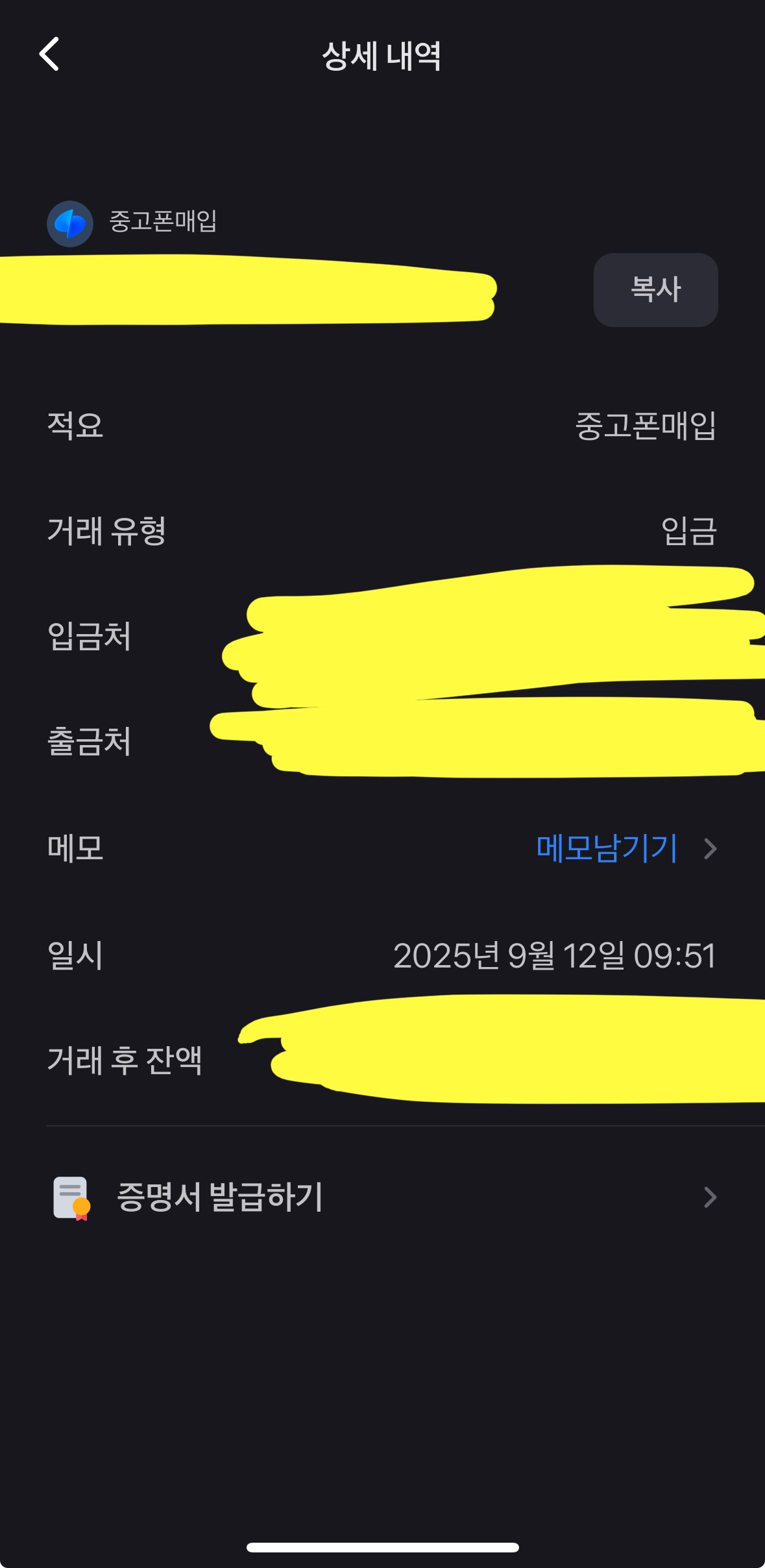Open the 증명서 발급하기 row
Screen dimensions: 765x1568
tap(383, 1197)
